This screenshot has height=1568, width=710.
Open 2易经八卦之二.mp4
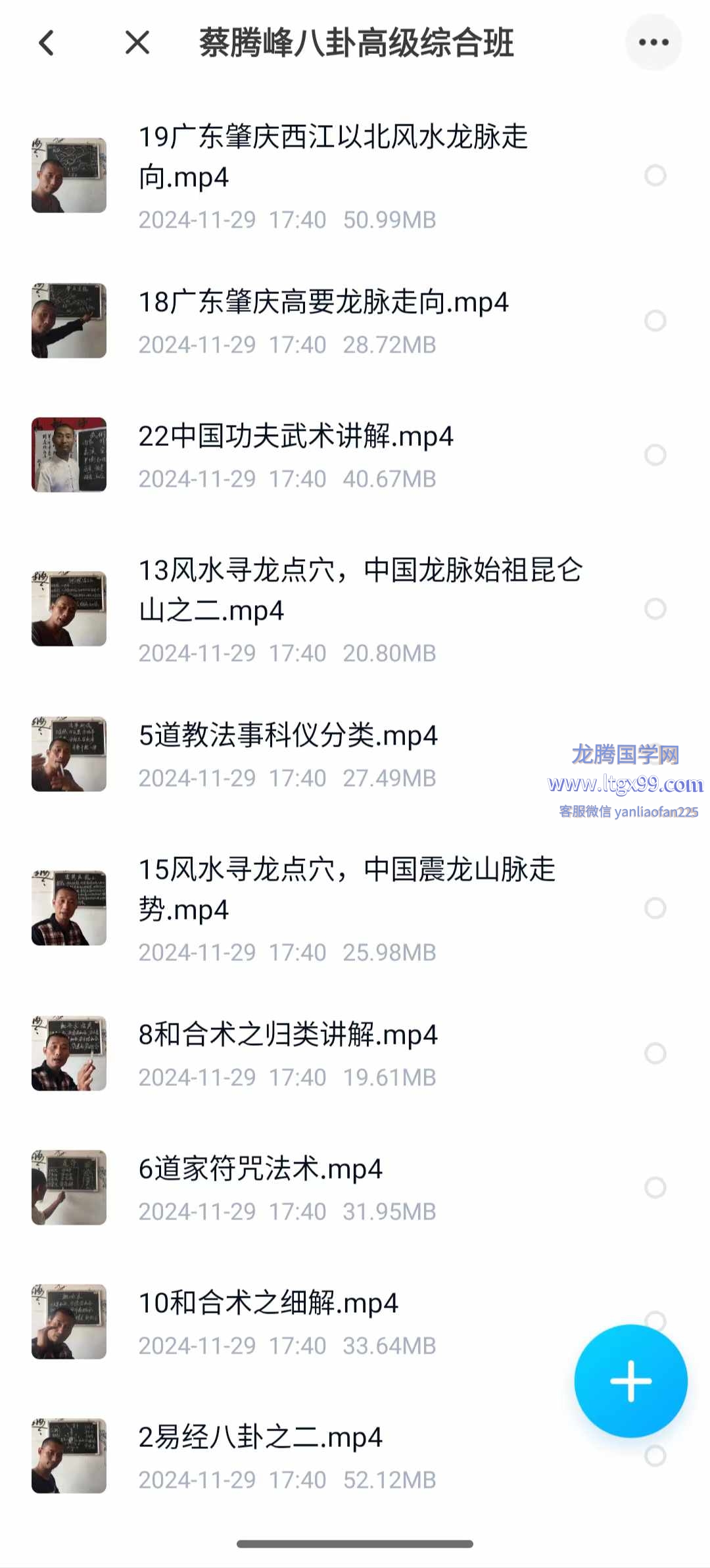tap(260, 1437)
